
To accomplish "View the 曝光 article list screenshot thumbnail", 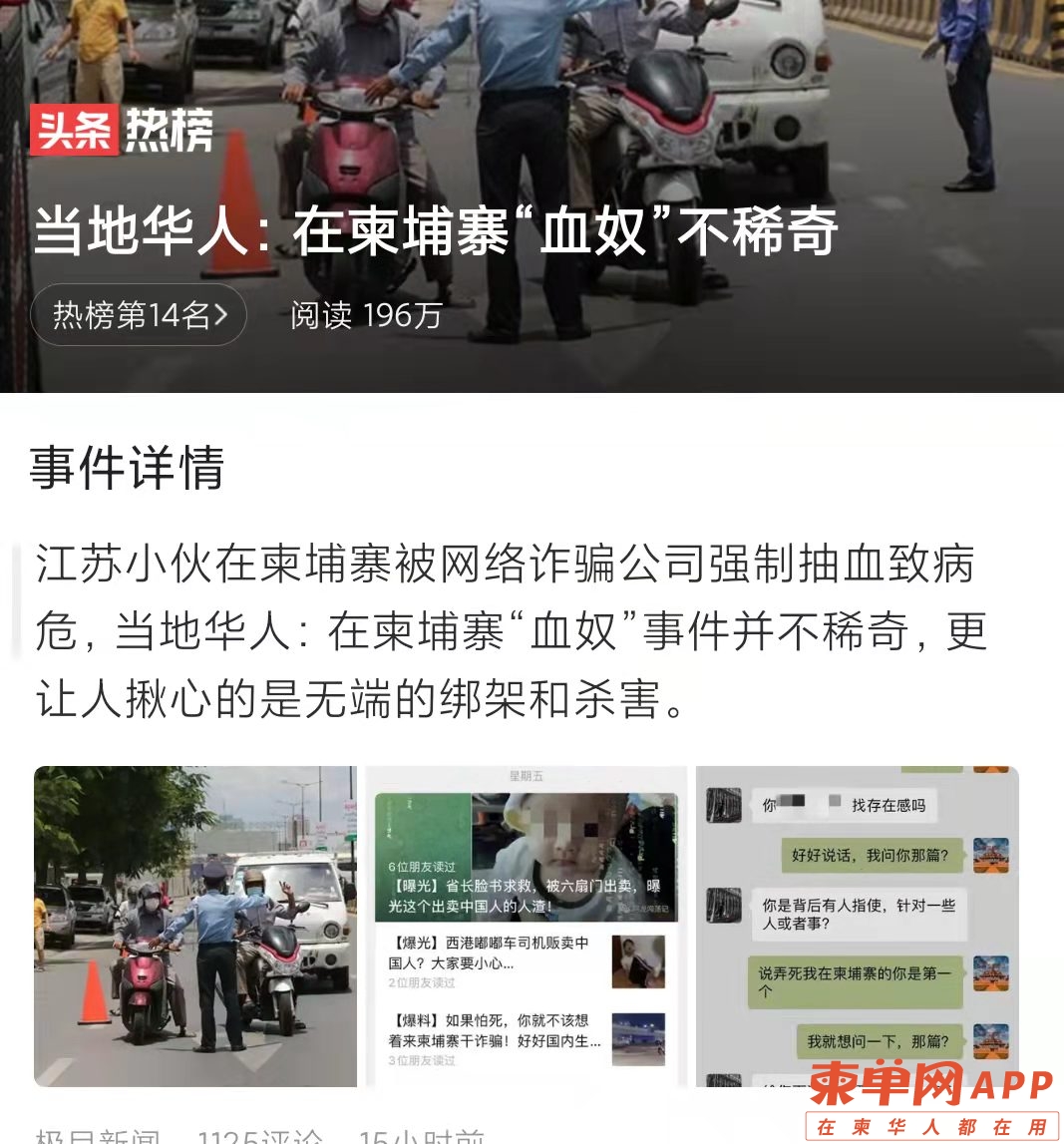I will click(x=526, y=926).
